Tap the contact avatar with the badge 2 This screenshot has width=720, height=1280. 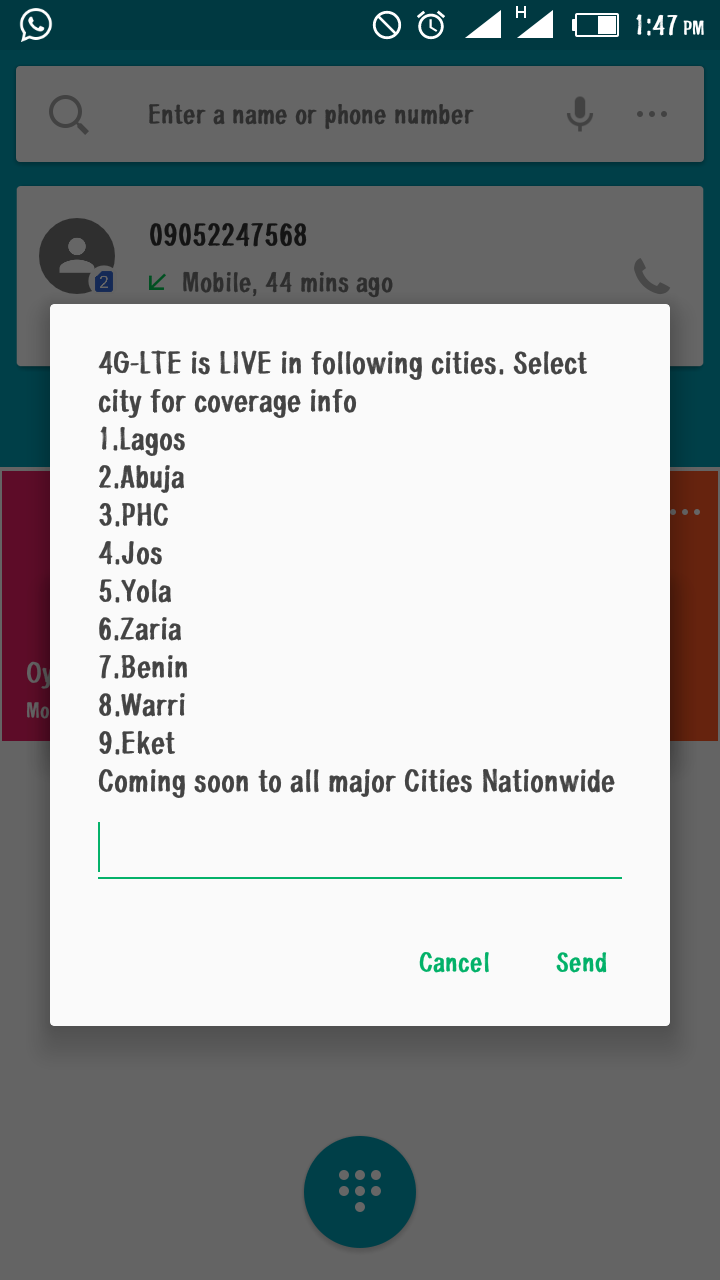click(x=77, y=255)
